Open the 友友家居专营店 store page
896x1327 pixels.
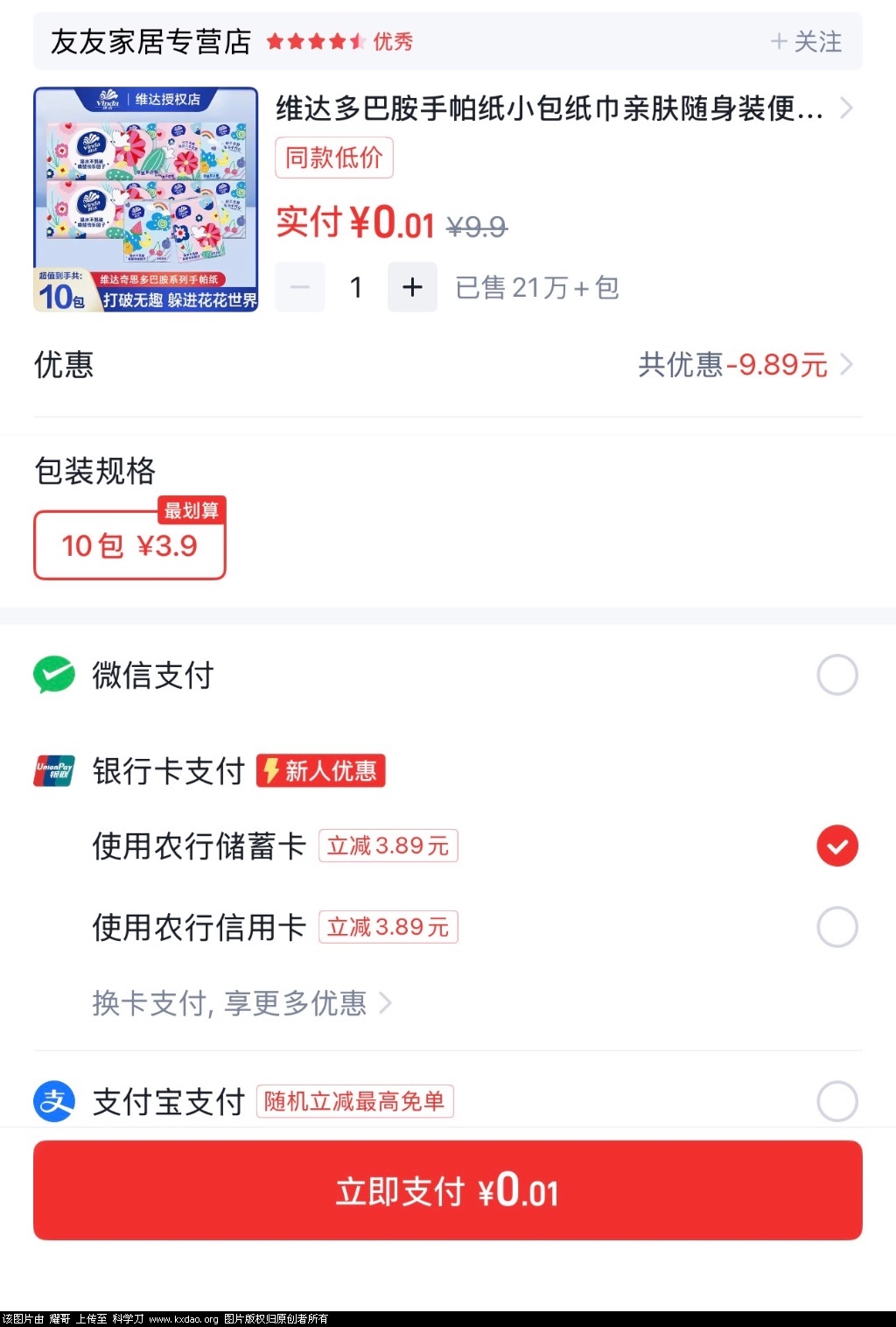[150, 41]
